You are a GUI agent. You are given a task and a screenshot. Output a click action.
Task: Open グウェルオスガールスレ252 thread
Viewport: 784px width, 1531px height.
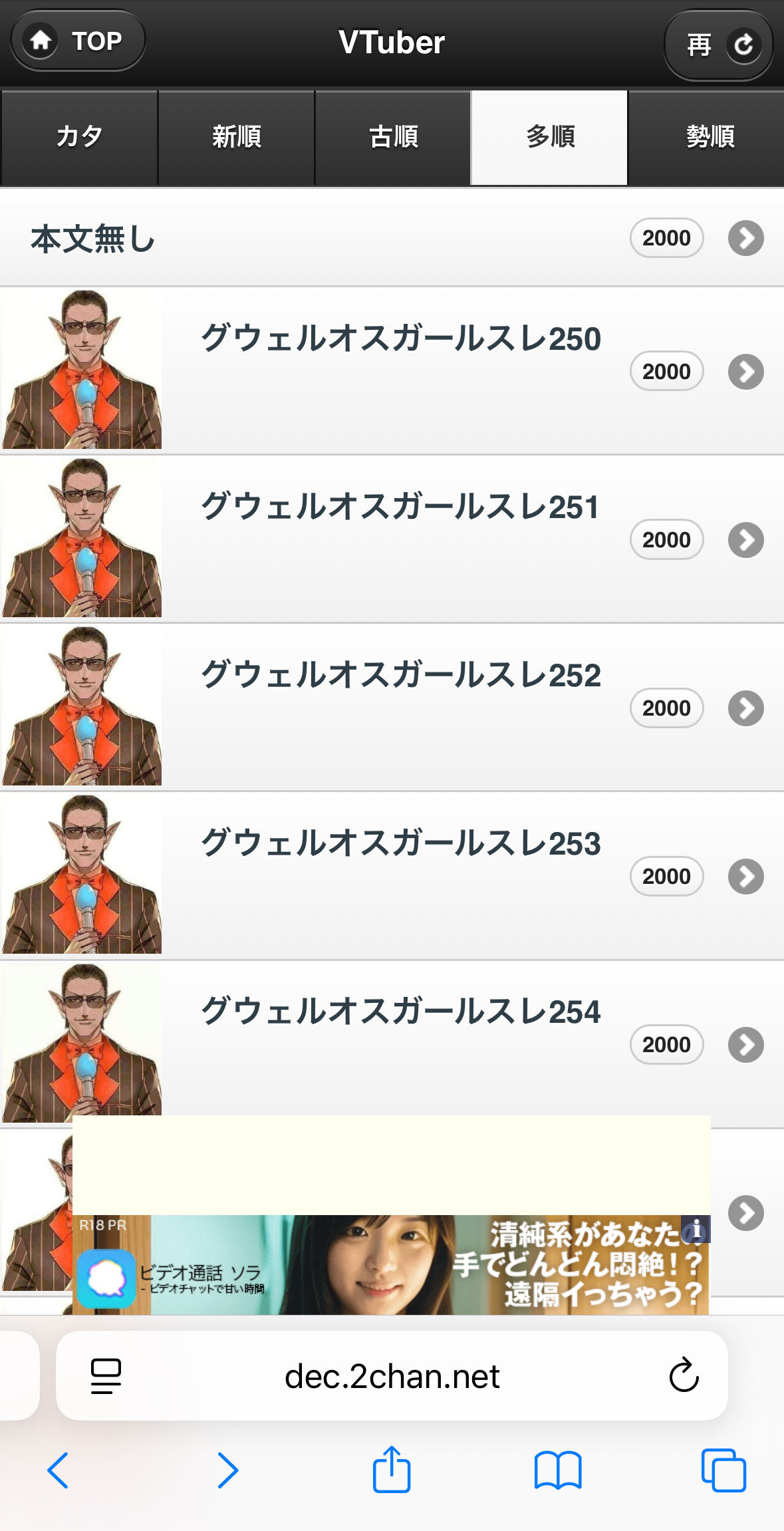[400, 676]
